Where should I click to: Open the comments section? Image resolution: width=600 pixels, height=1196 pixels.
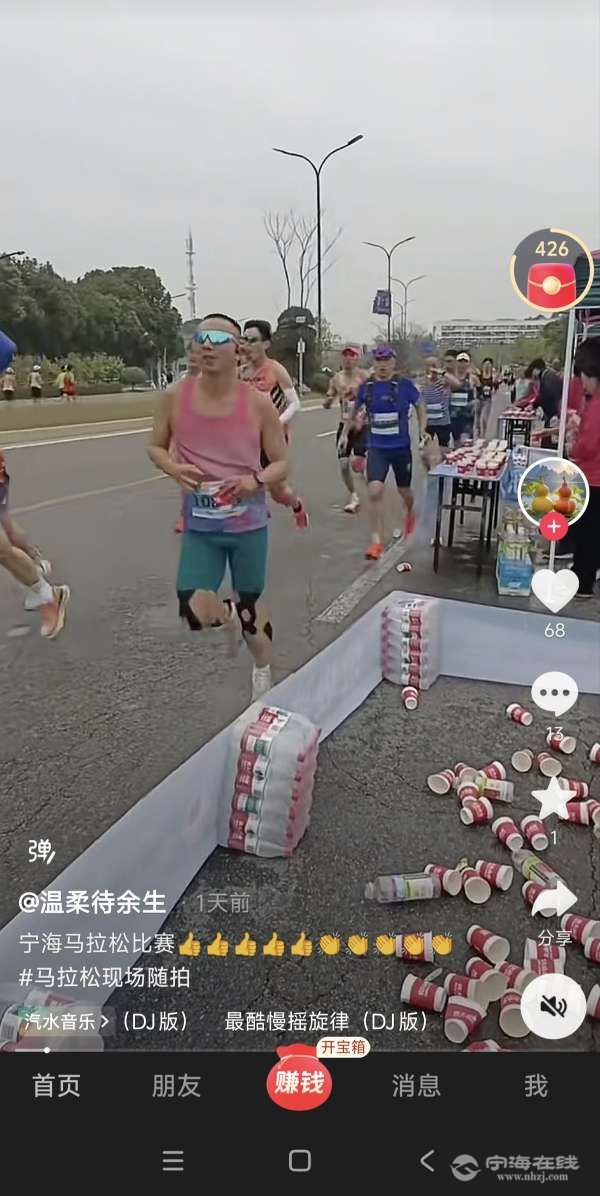(554, 693)
